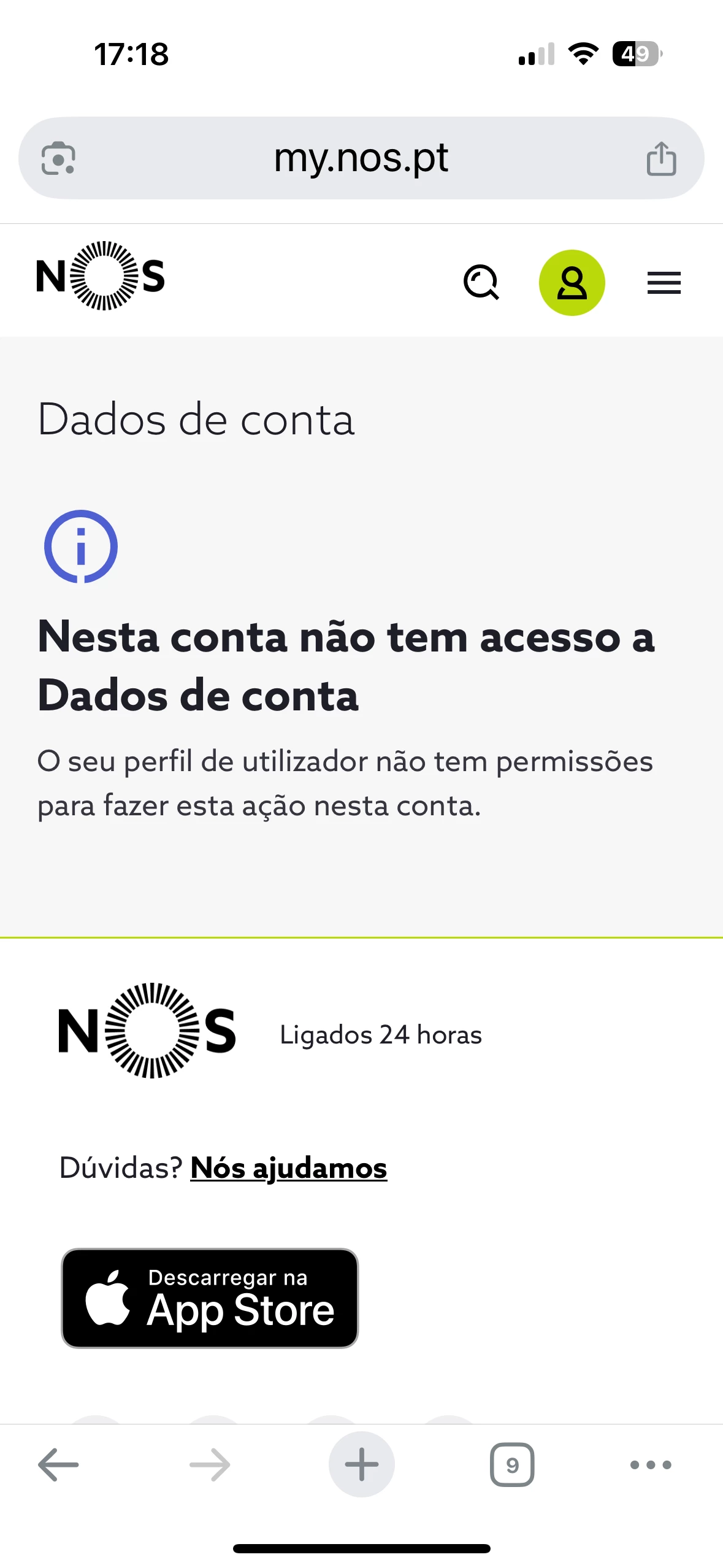Open the camera search icon in address bar

pos(58,158)
